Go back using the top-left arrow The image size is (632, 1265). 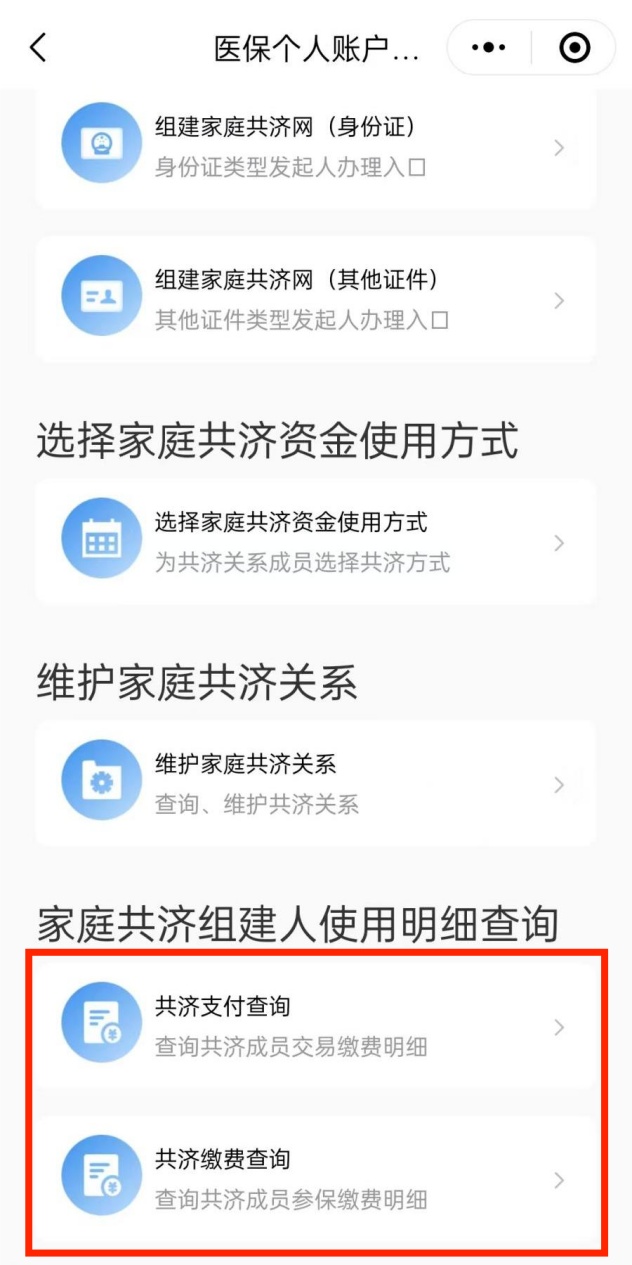[x=38, y=48]
